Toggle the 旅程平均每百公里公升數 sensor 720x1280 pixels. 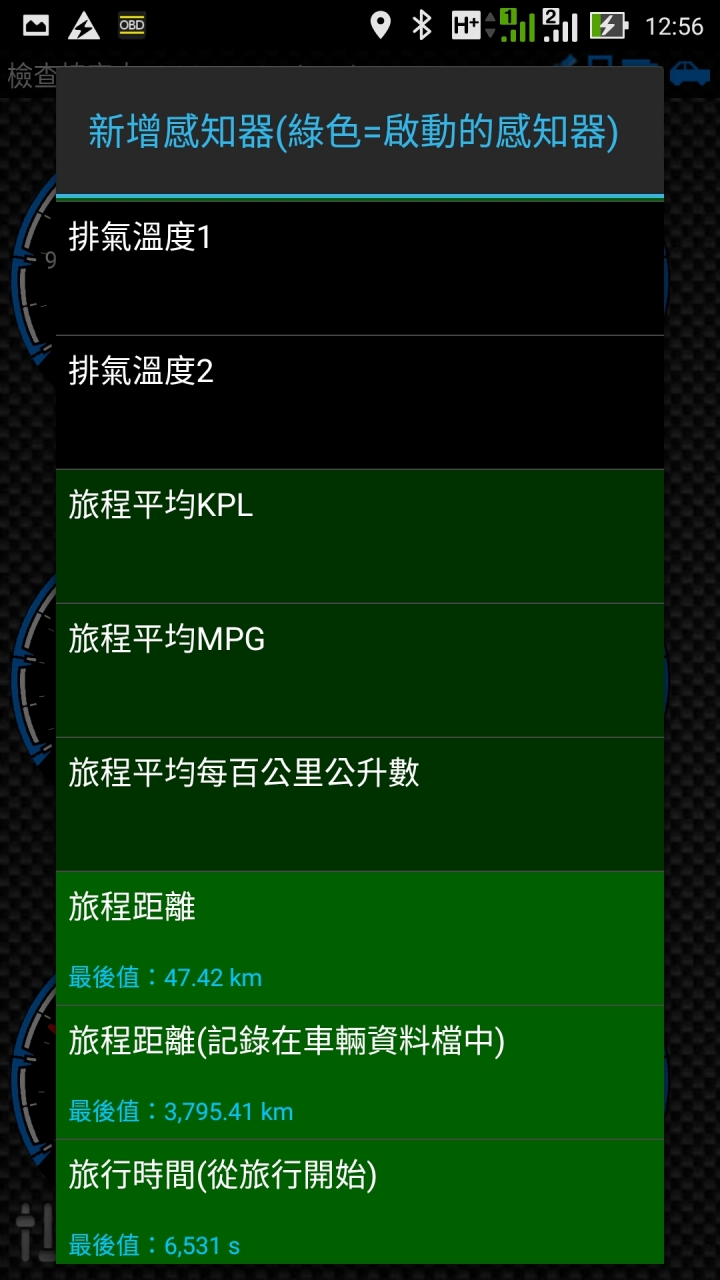[x=360, y=802]
